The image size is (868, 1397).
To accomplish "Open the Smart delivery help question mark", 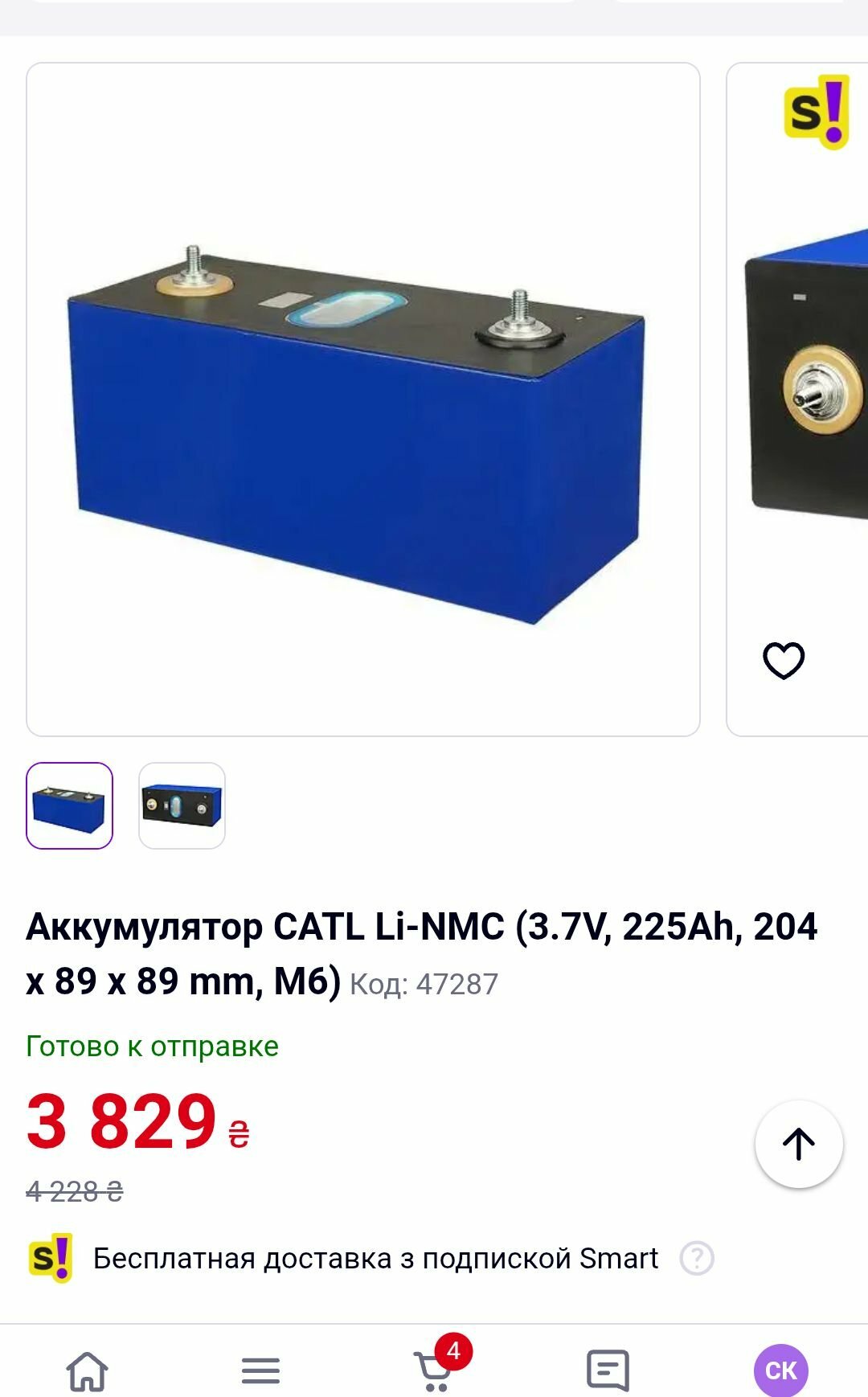I will click(x=696, y=1258).
